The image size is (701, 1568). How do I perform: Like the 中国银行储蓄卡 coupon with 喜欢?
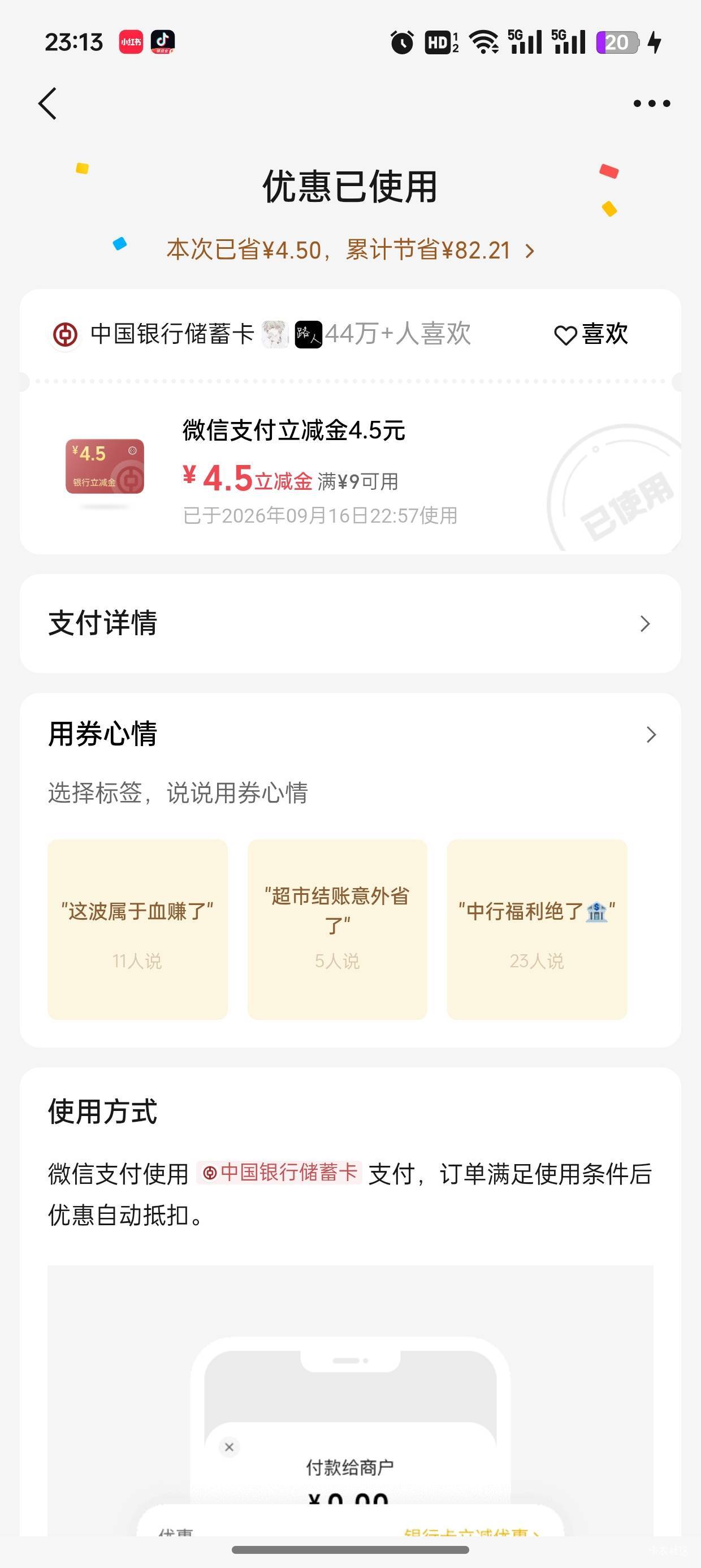[x=590, y=334]
